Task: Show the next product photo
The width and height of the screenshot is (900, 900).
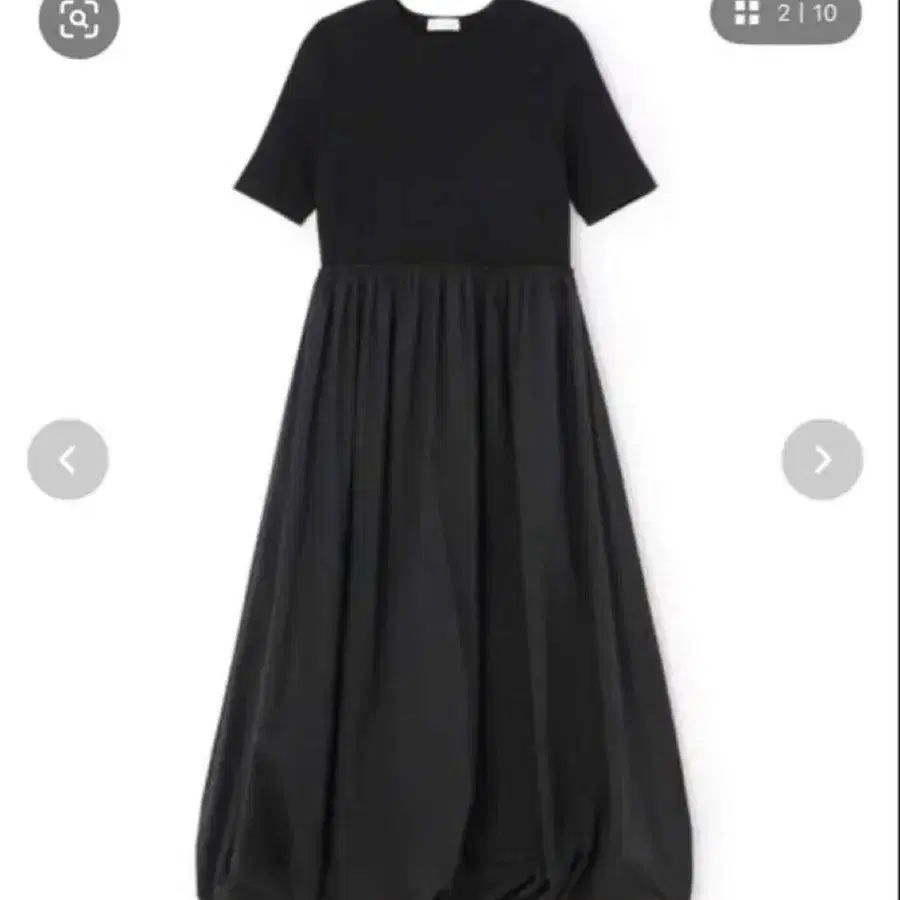Action: [822, 459]
